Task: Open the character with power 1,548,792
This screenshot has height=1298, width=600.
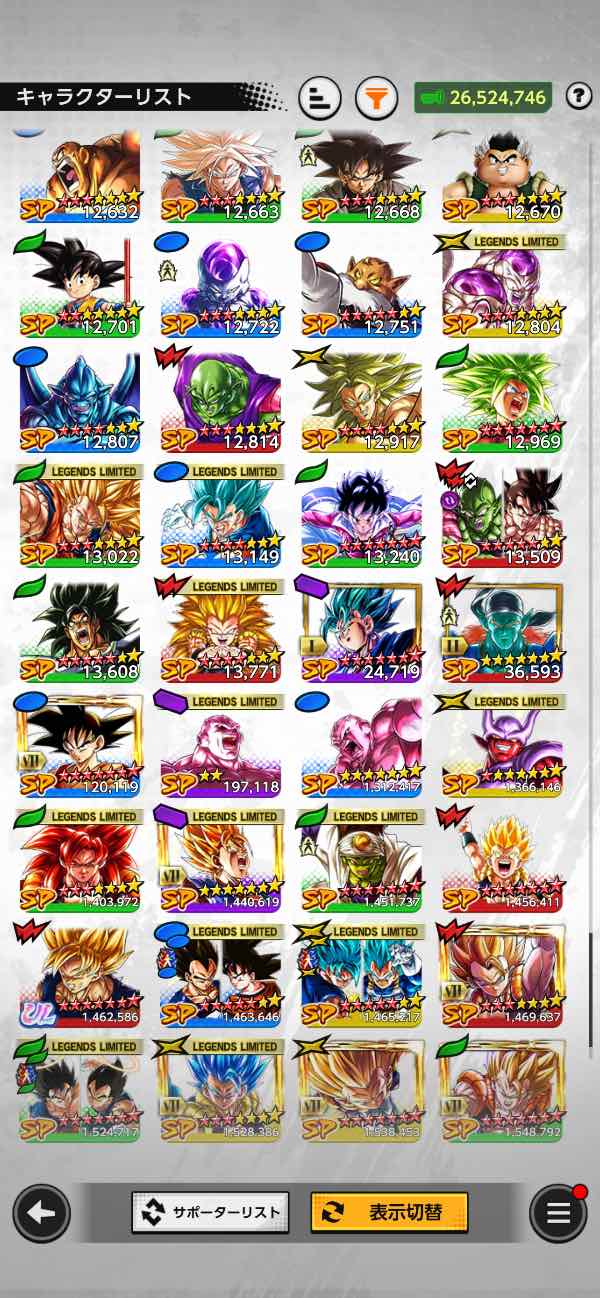Action: click(502, 1087)
